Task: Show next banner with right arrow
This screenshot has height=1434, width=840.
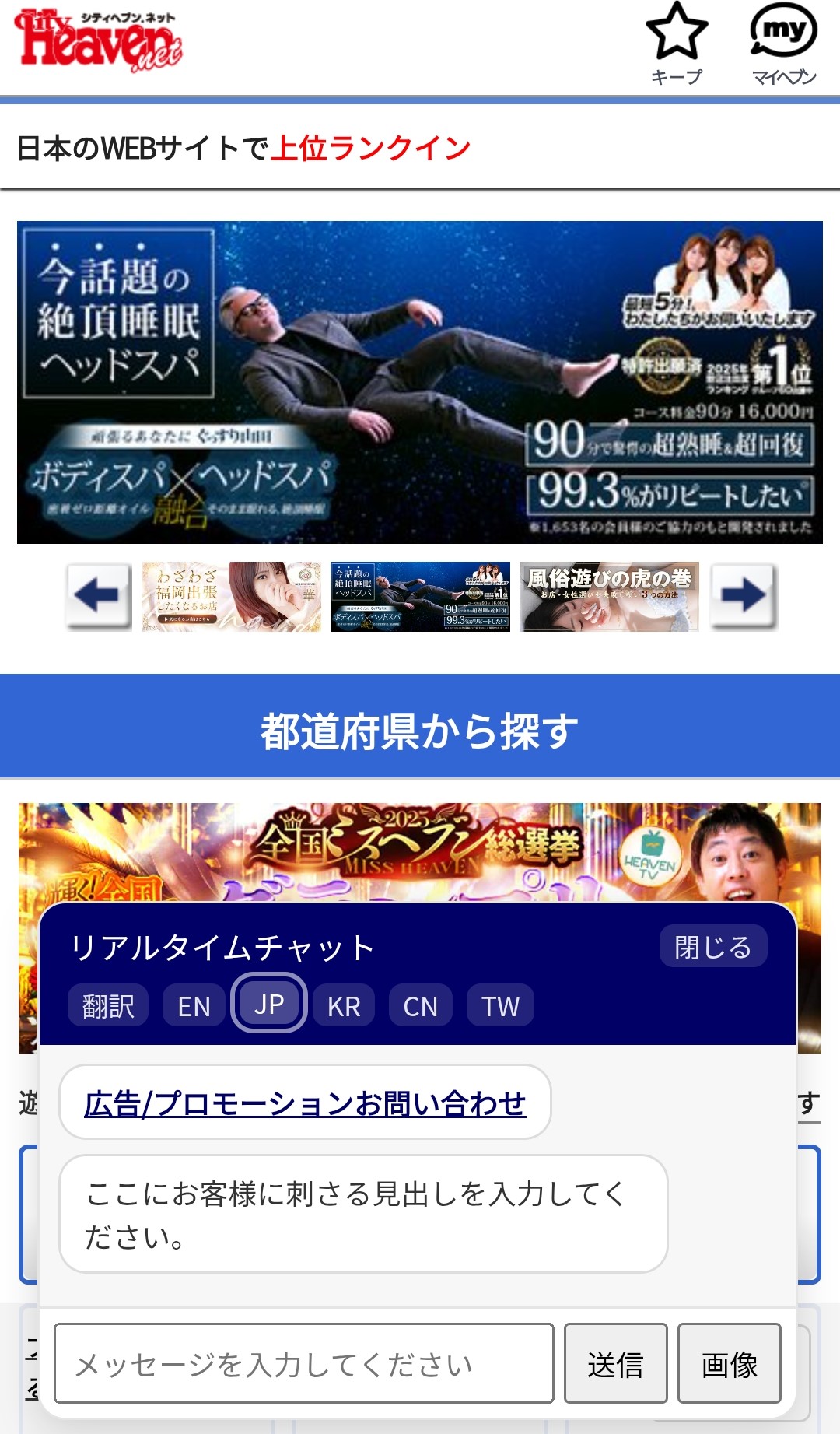Action: click(744, 597)
